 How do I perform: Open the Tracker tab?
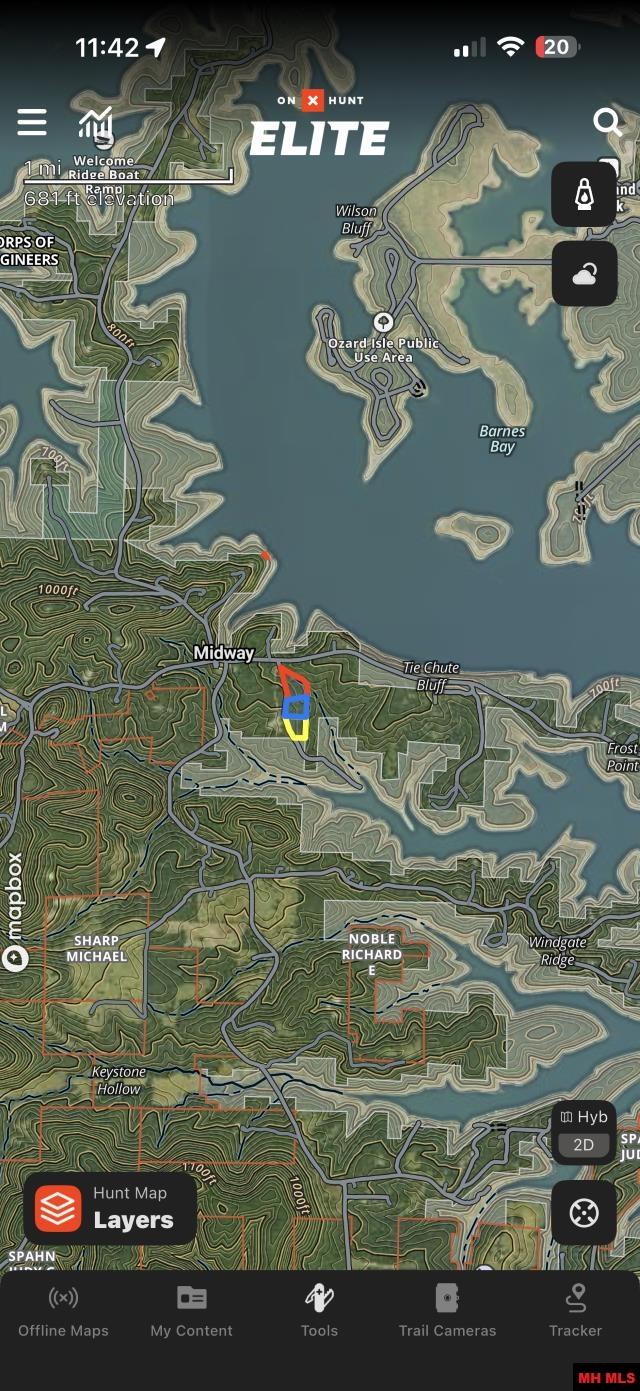(575, 1311)
